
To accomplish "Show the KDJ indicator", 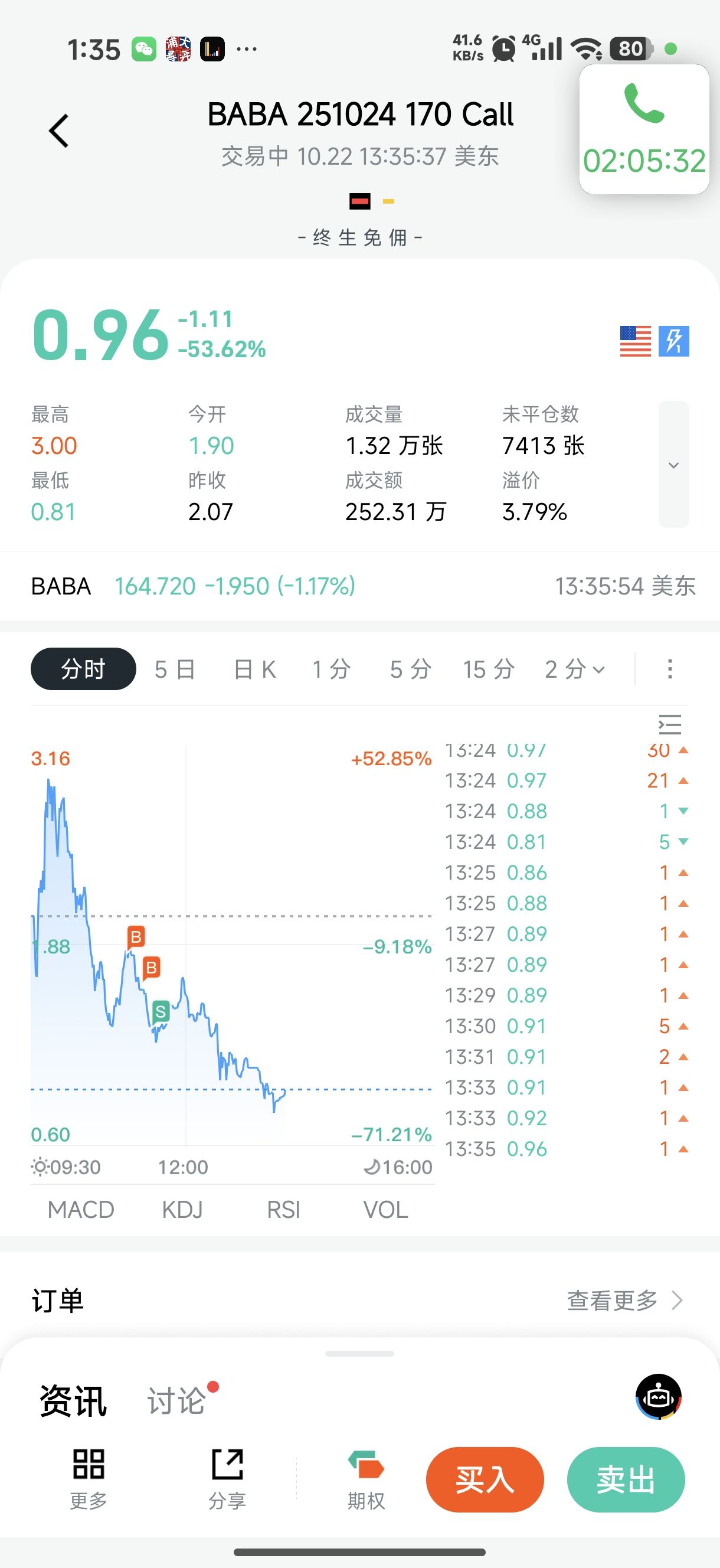I will point(182,1210).
